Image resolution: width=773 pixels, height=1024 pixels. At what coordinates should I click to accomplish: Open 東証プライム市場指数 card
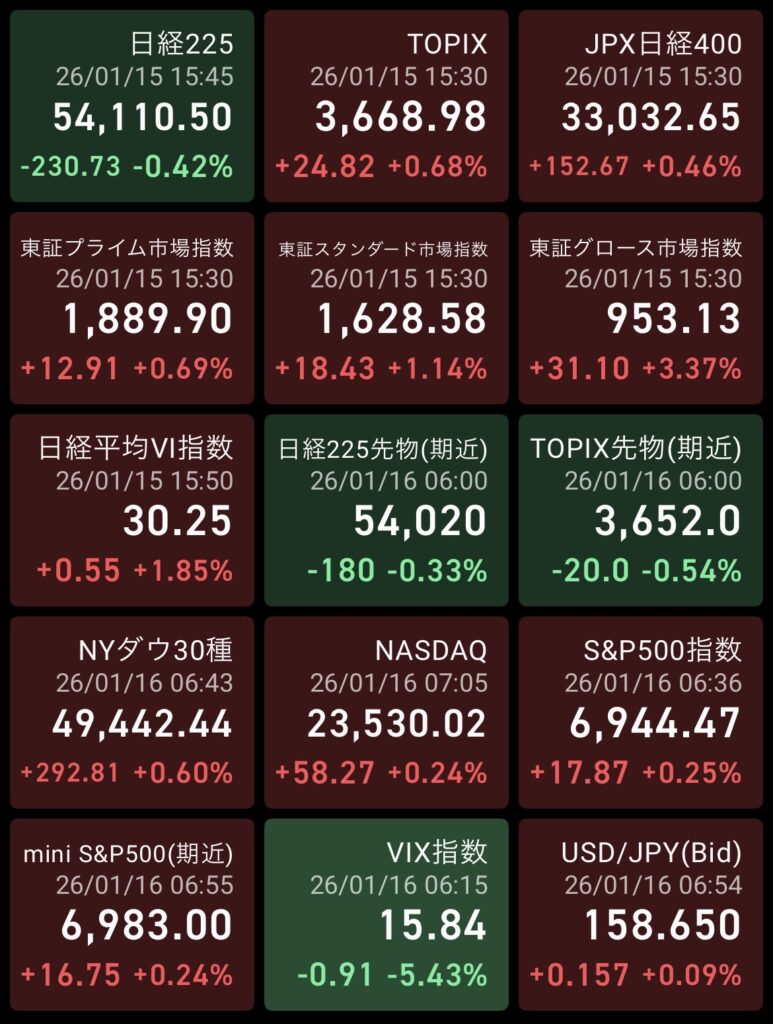click(132, 308)
